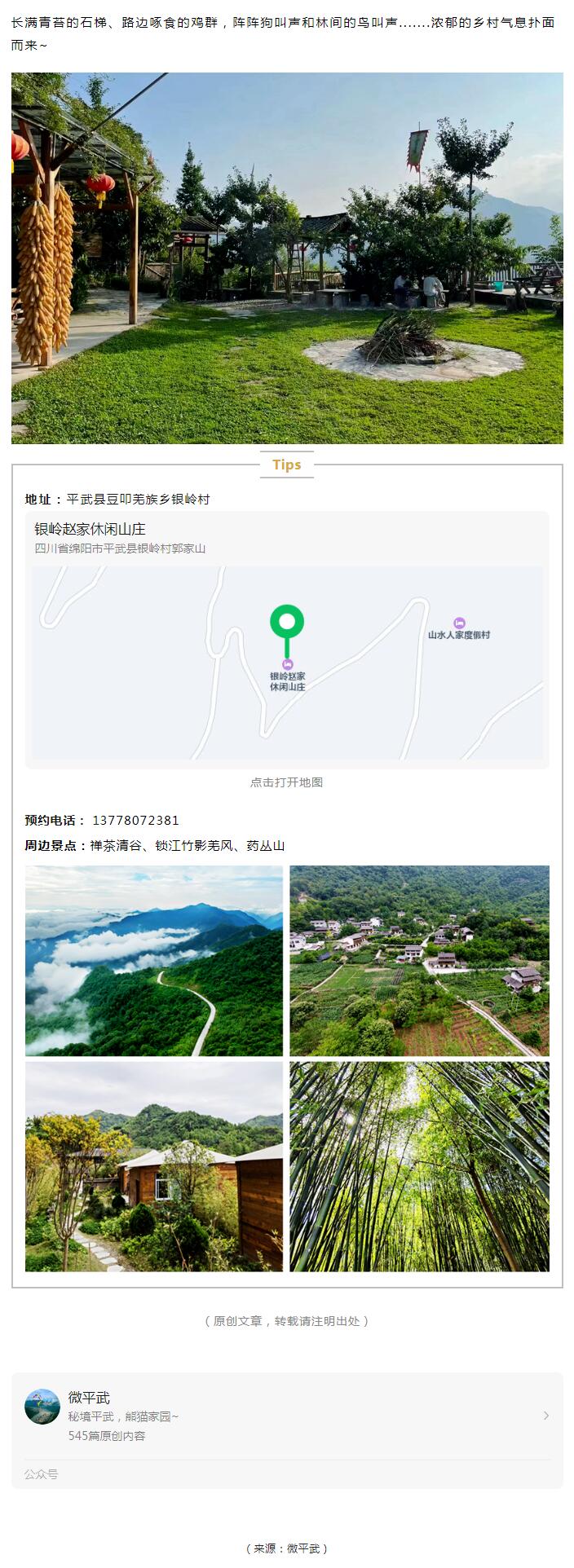Open the 银岭赵家休闲山庄 map location card
574x1568 pixels.
click(x=287, y=640)
